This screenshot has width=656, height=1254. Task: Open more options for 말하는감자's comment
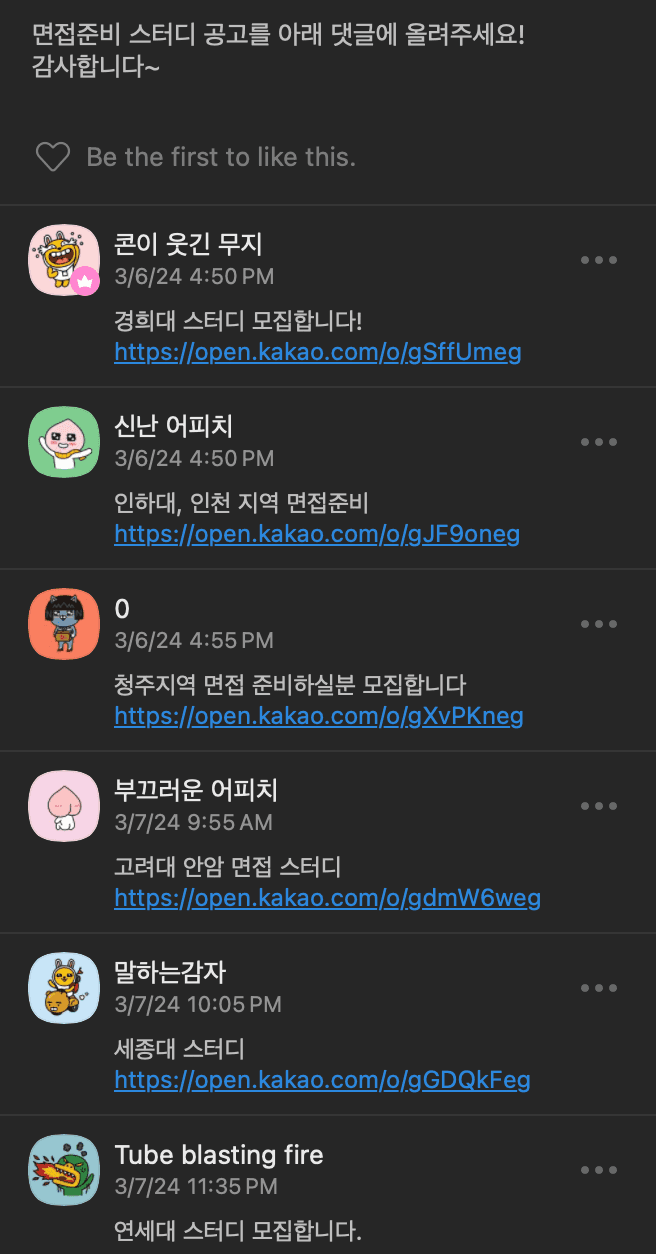[598, 988]
